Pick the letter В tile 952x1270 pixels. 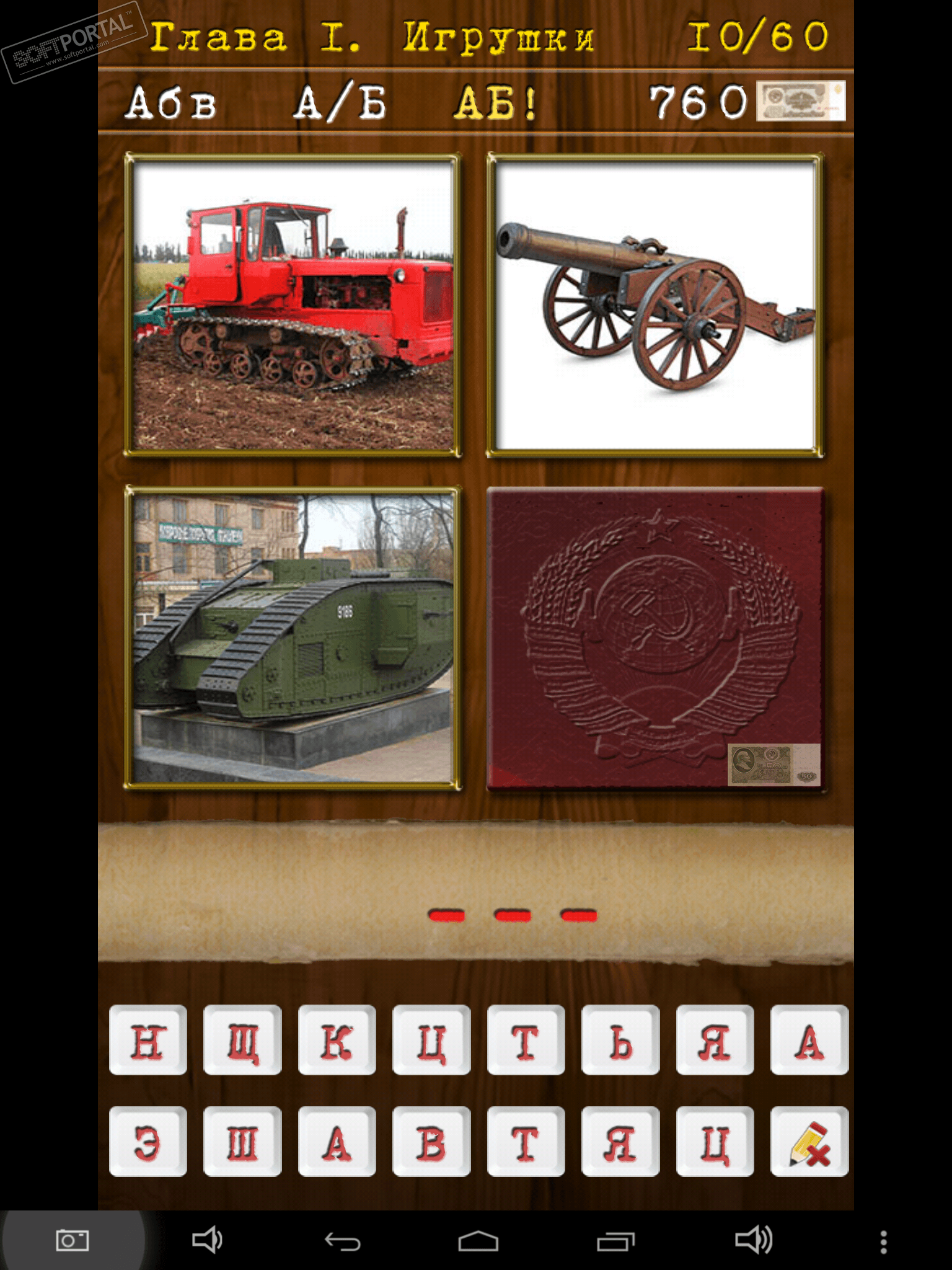(431, 1142)
